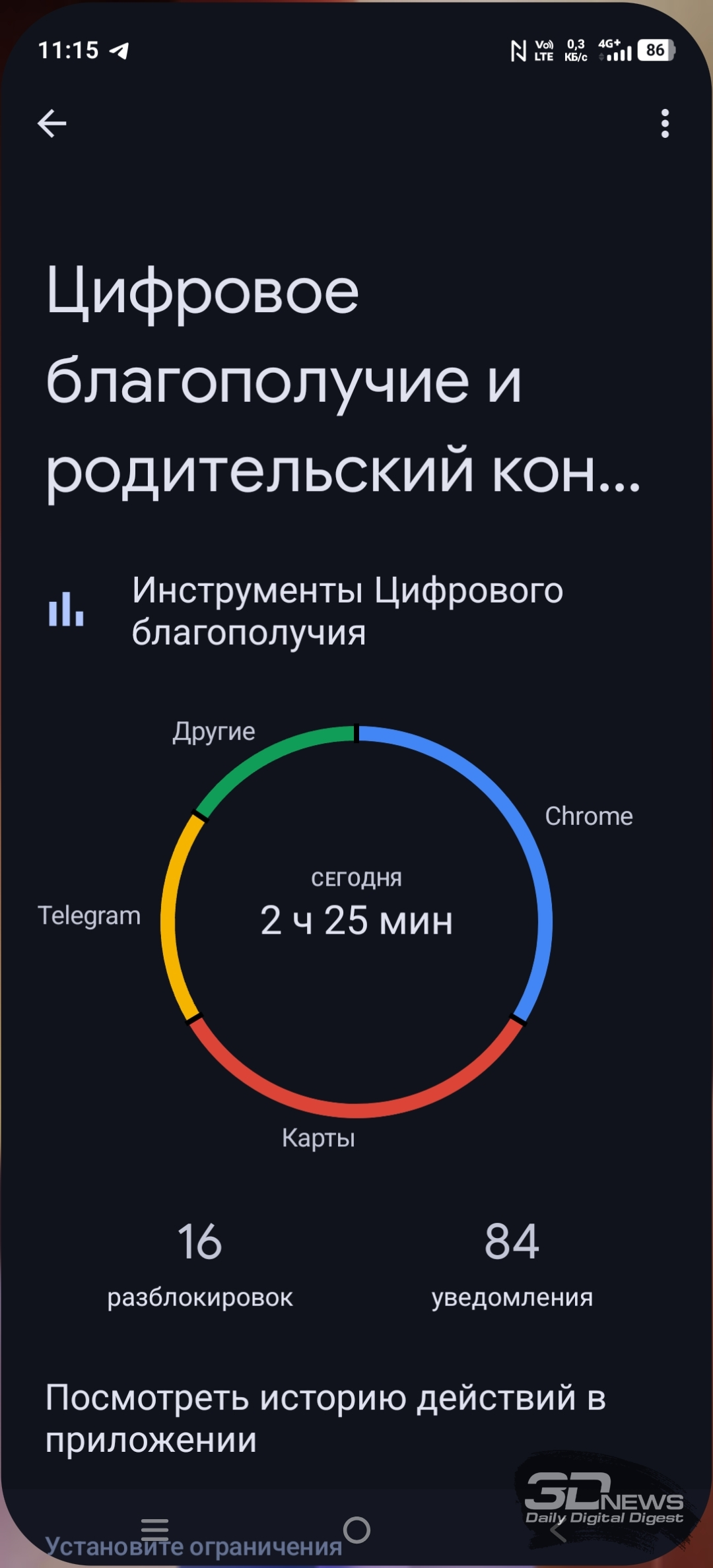This screenshot has width=713, height=1568.
Task: Select the Telegram usage label
Action: [89, 915]
